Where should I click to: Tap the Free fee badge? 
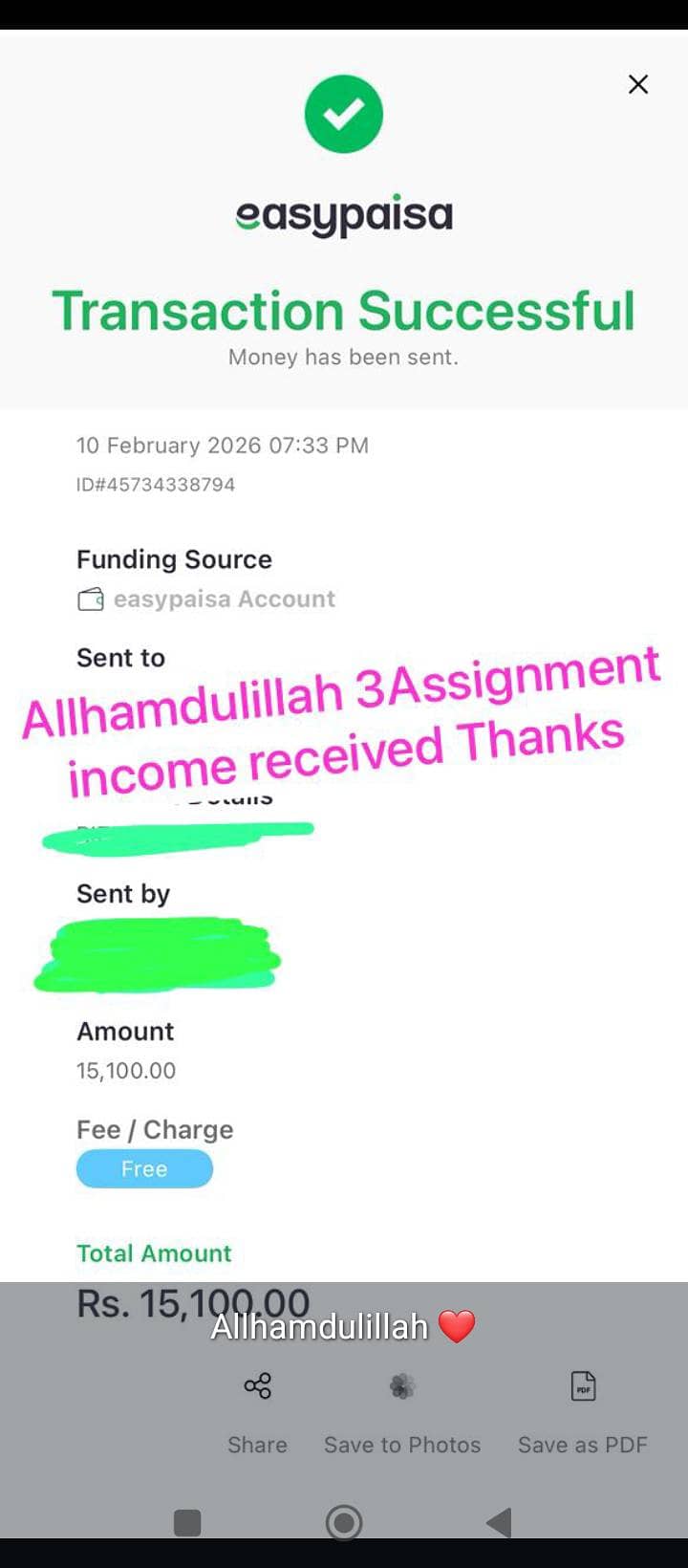point(144,1168)
